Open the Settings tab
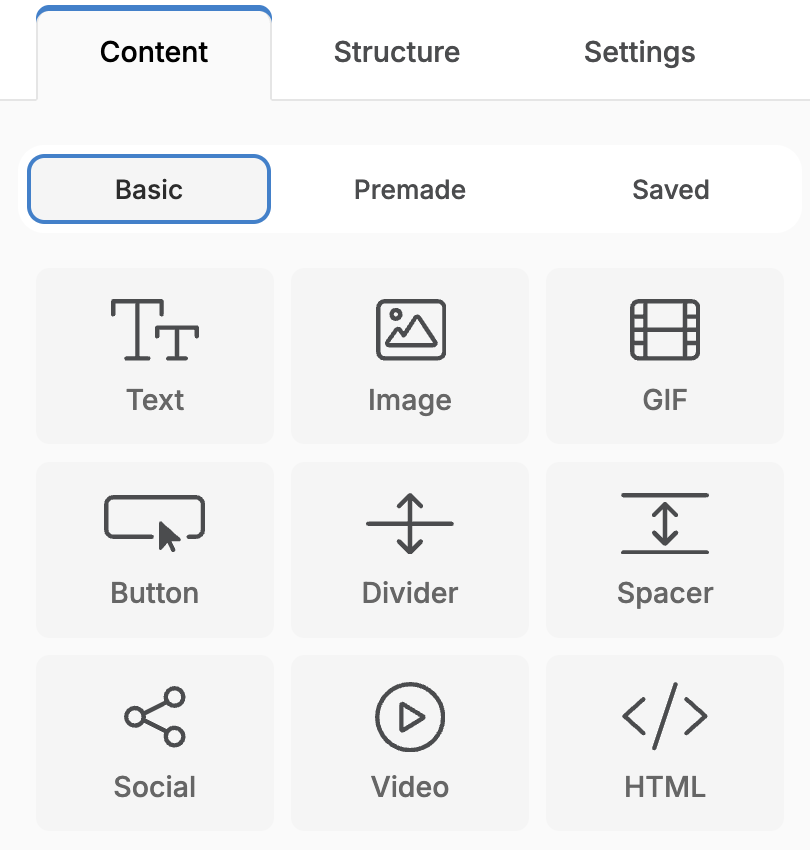810x850 pixels. tap(639, 52)
